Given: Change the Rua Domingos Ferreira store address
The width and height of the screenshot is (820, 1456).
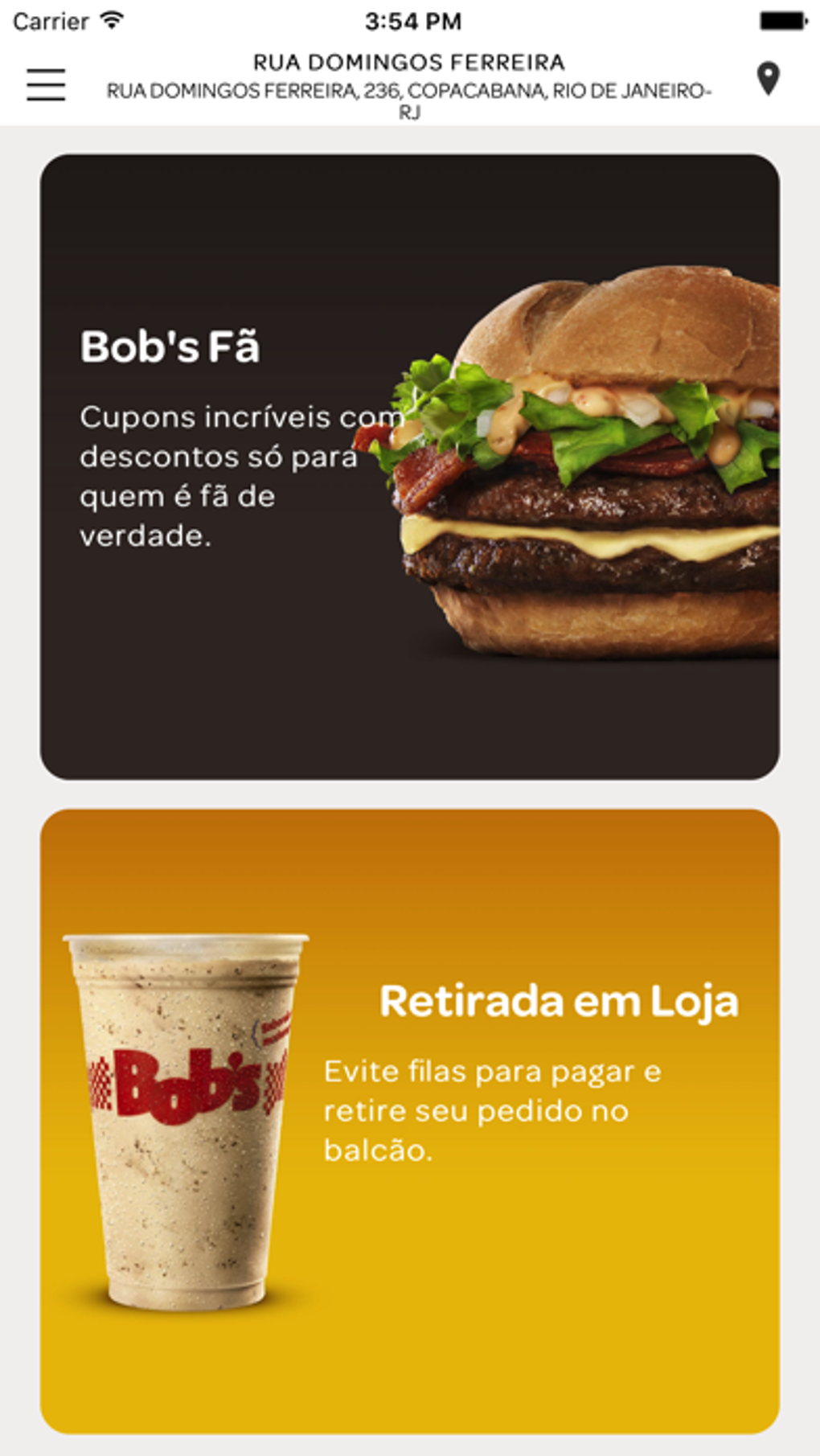Looking at the screenshot, I should [408, 85].
